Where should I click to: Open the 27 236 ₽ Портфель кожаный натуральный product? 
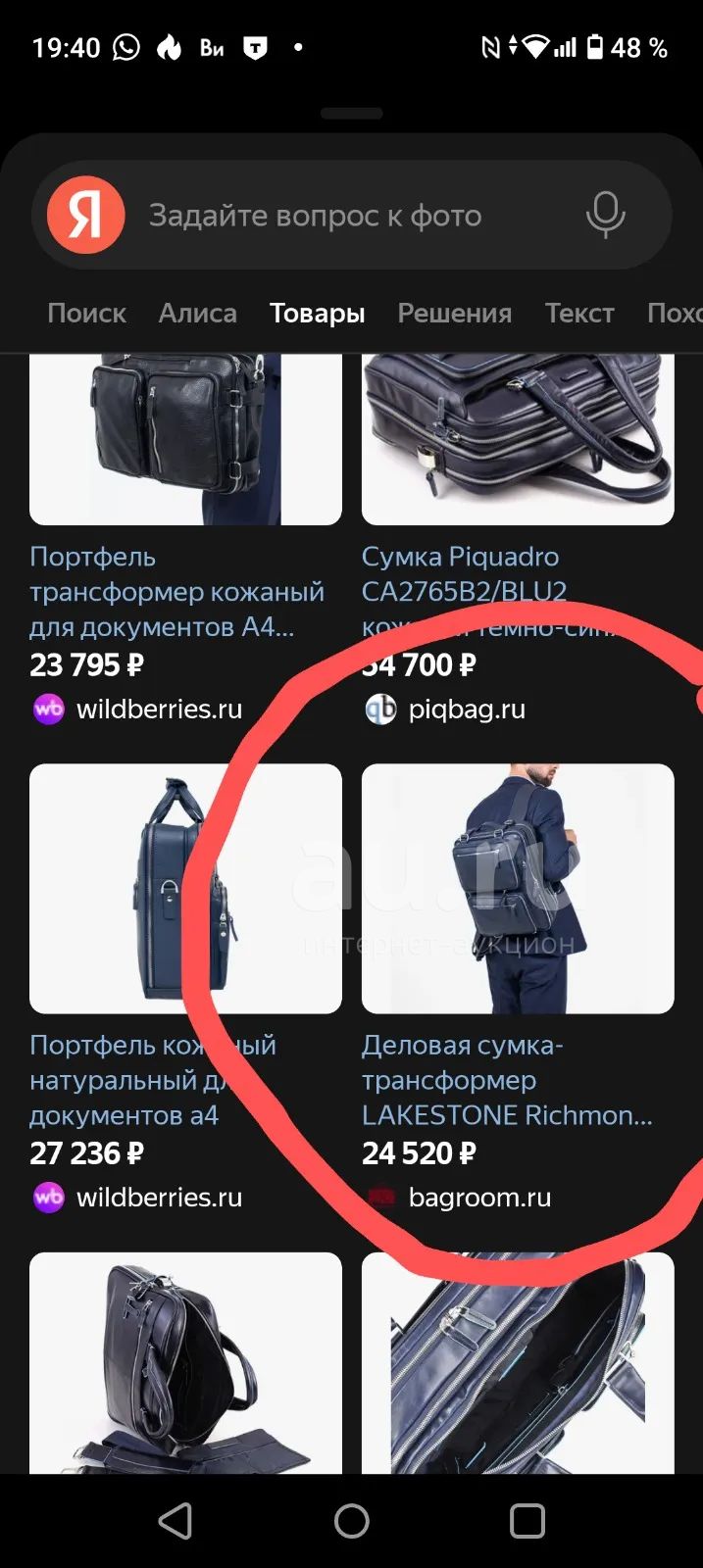tap(185, 990)
